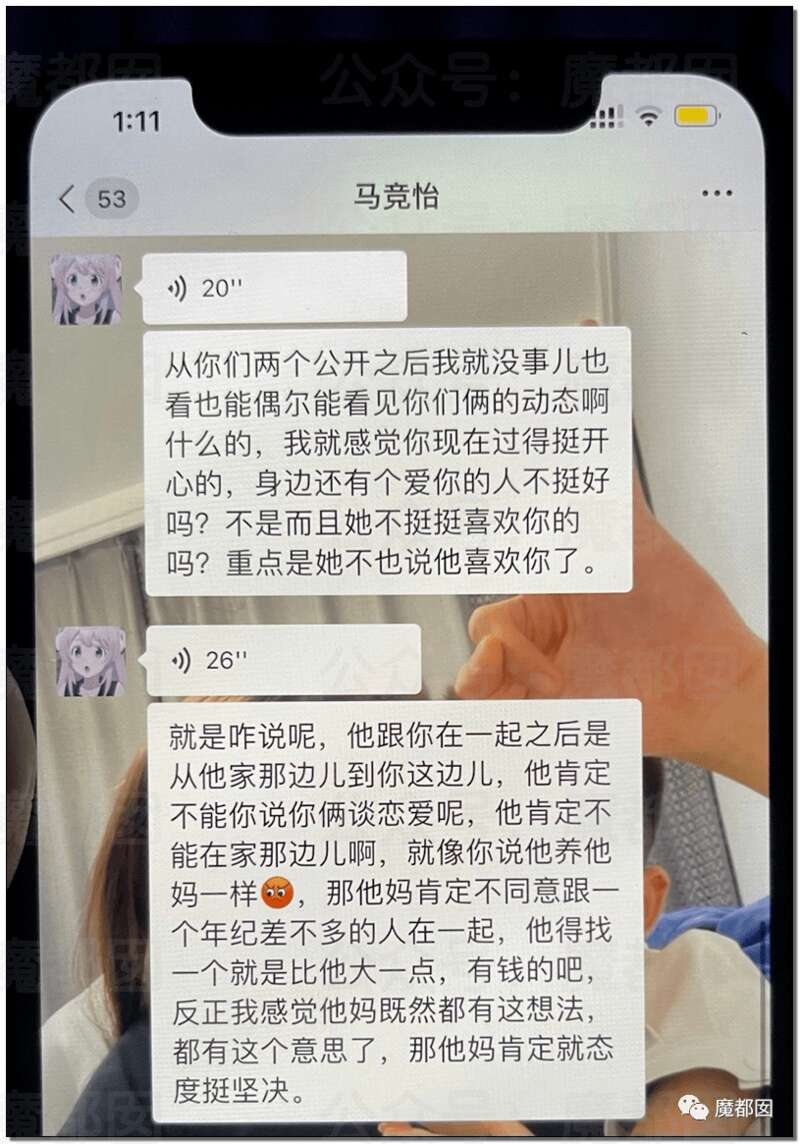This screenshot has width=800, height=1144.
Task: Open the sender's avatar beside the 20'' message
Action: click(88, 289)
